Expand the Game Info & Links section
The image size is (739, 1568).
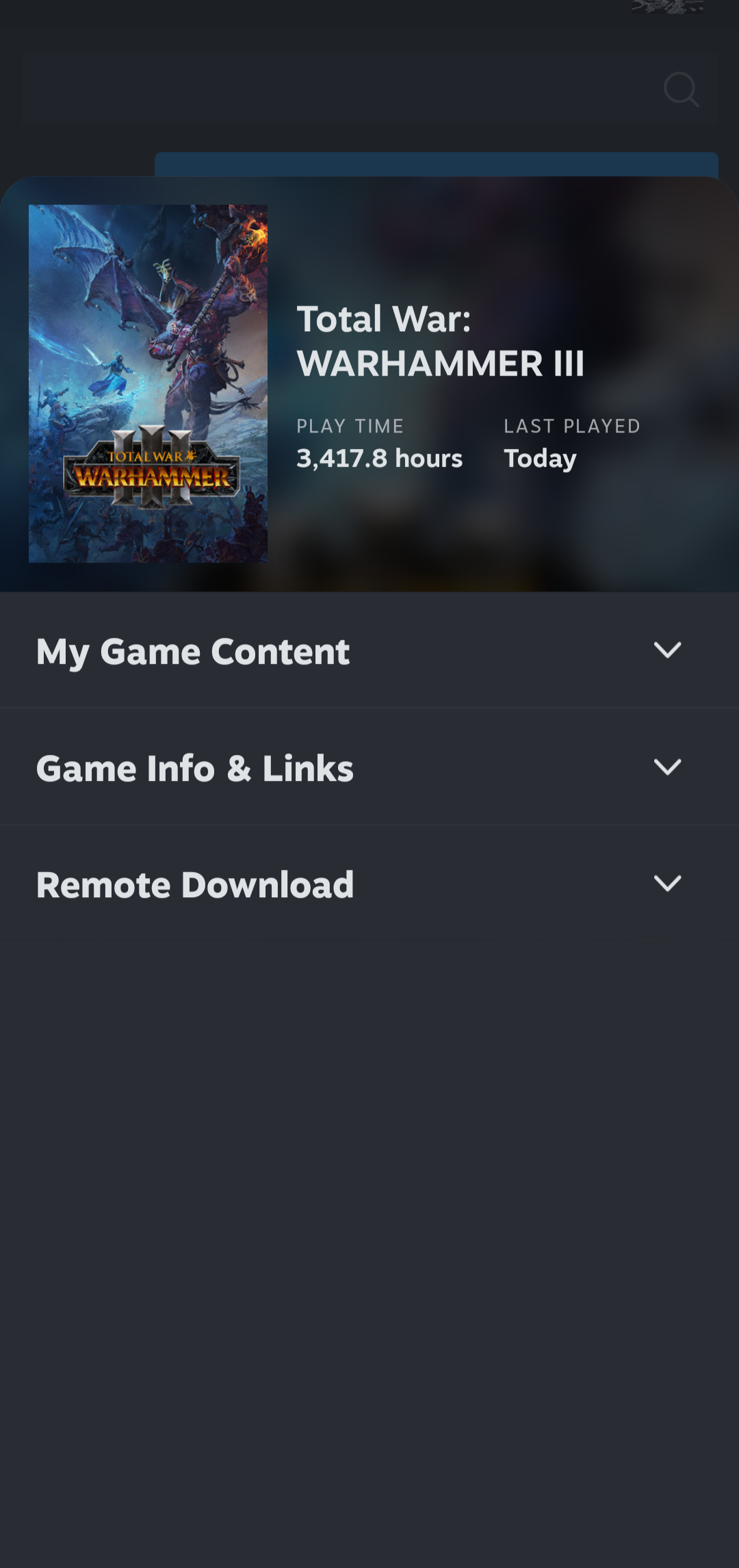(x=666, y=767)
